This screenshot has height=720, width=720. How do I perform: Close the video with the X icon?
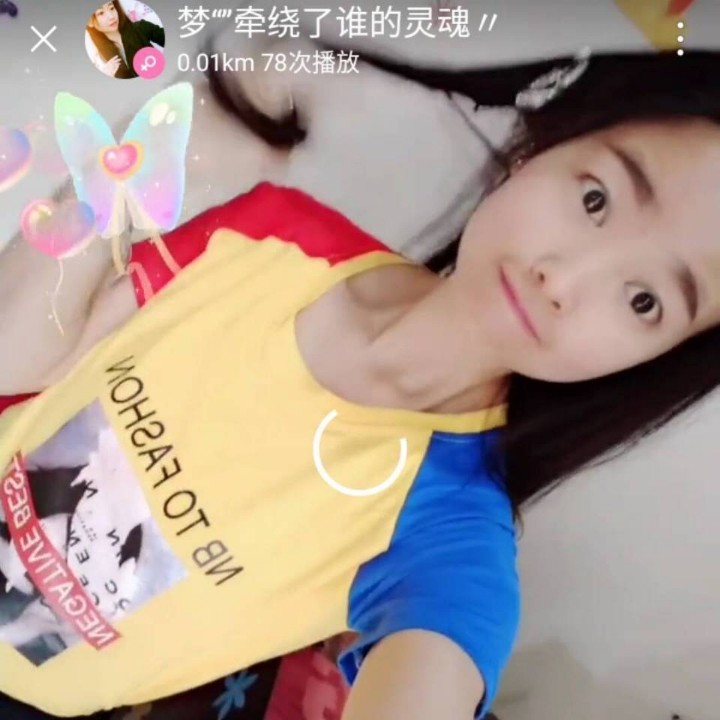pos(44,39)
